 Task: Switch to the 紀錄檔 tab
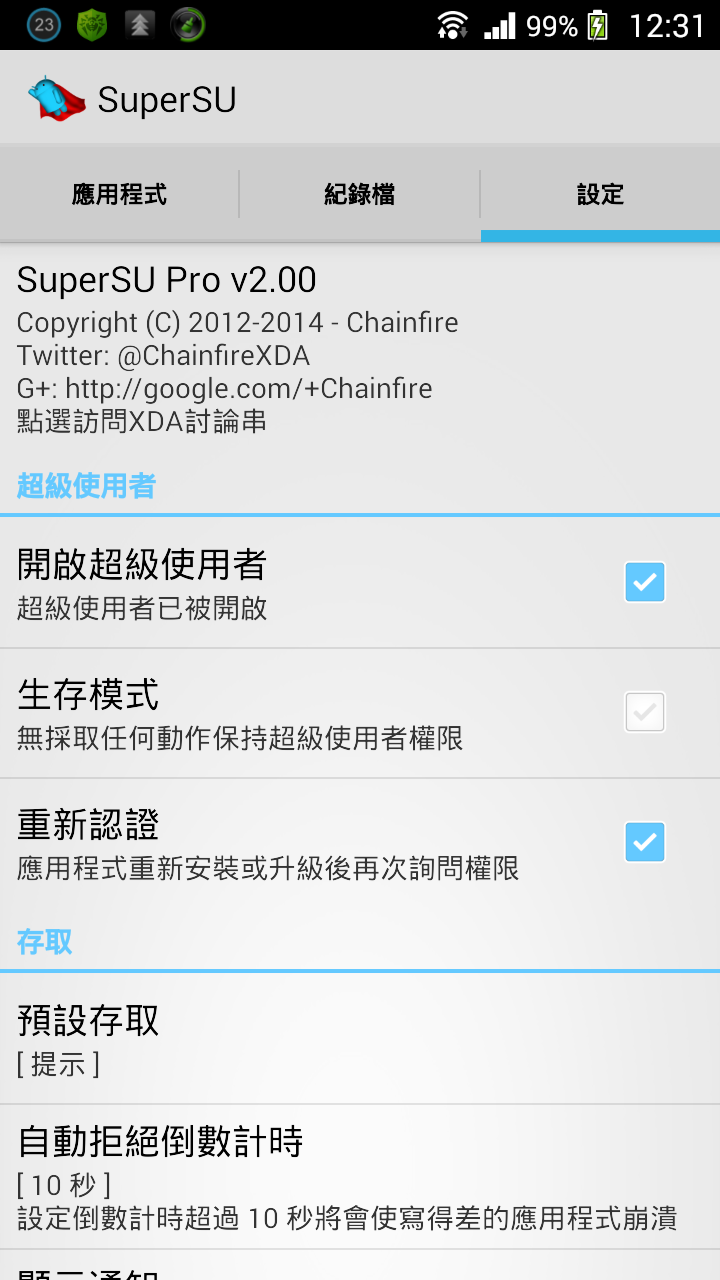359,194
